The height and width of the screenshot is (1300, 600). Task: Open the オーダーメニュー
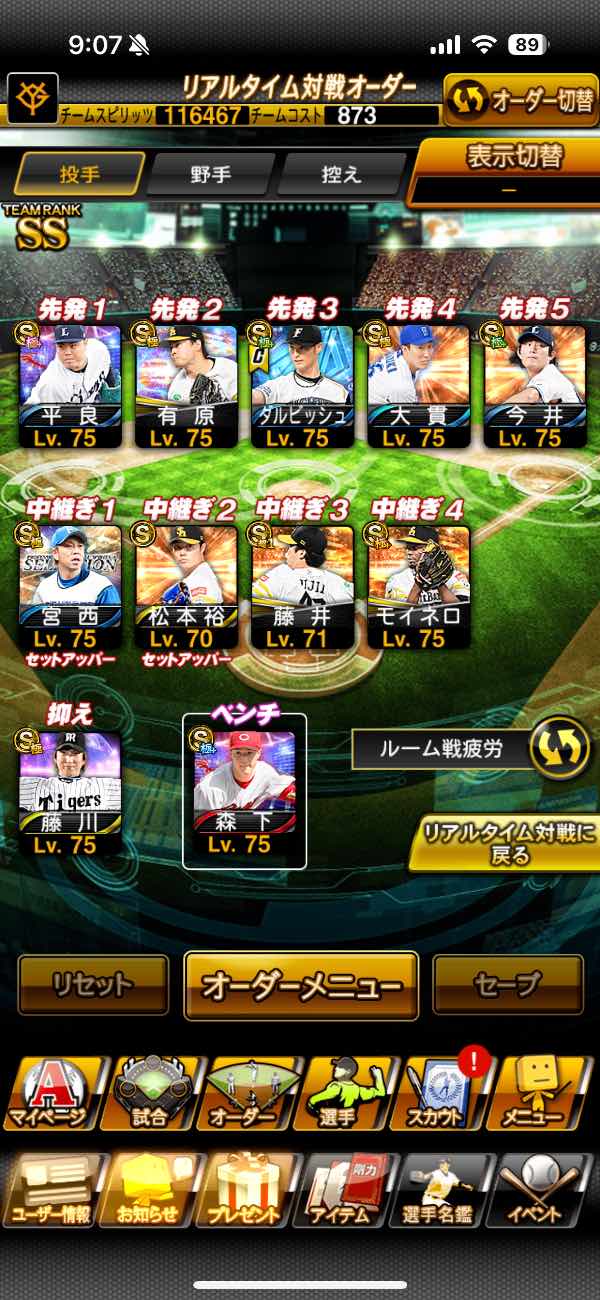[x=301, y=985]
